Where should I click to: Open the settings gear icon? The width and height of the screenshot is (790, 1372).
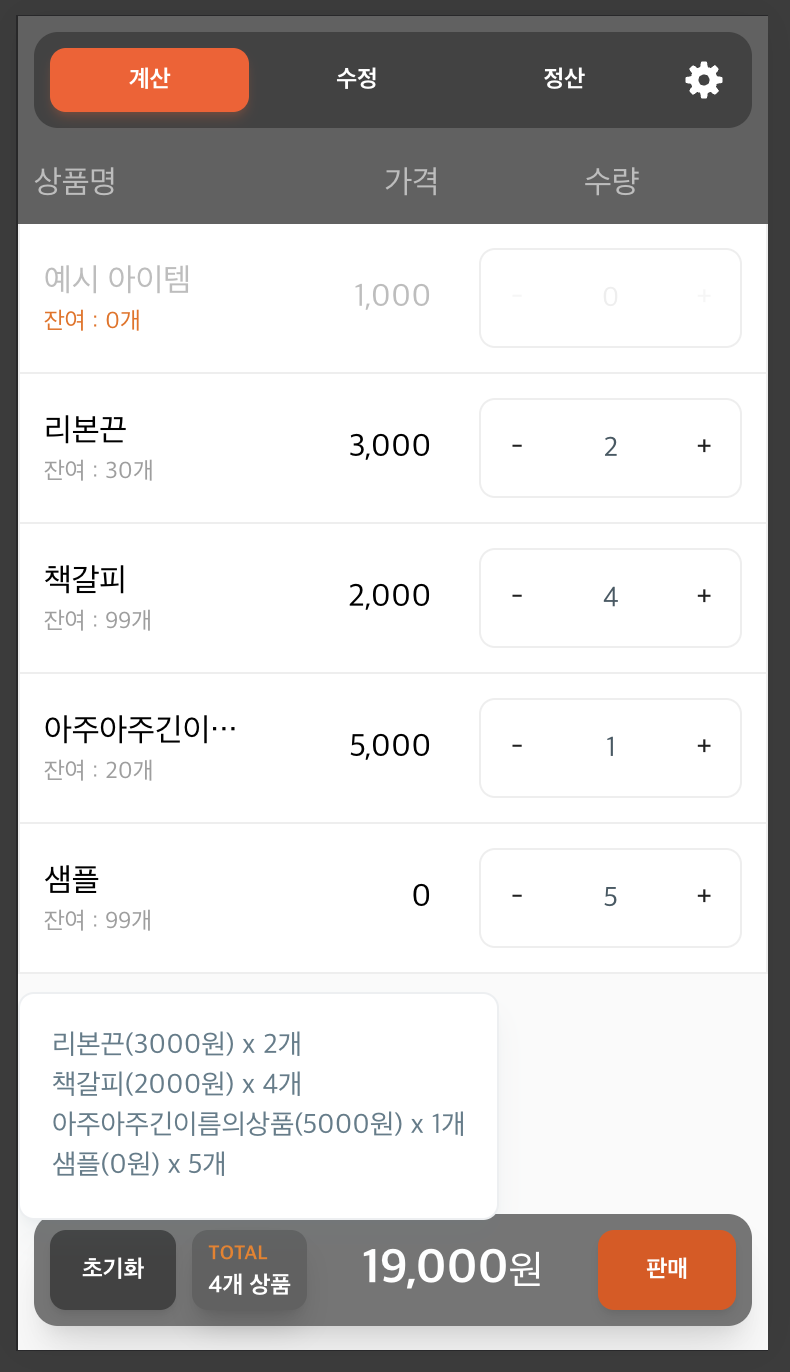pyautogui.click(x=704, y=79)
